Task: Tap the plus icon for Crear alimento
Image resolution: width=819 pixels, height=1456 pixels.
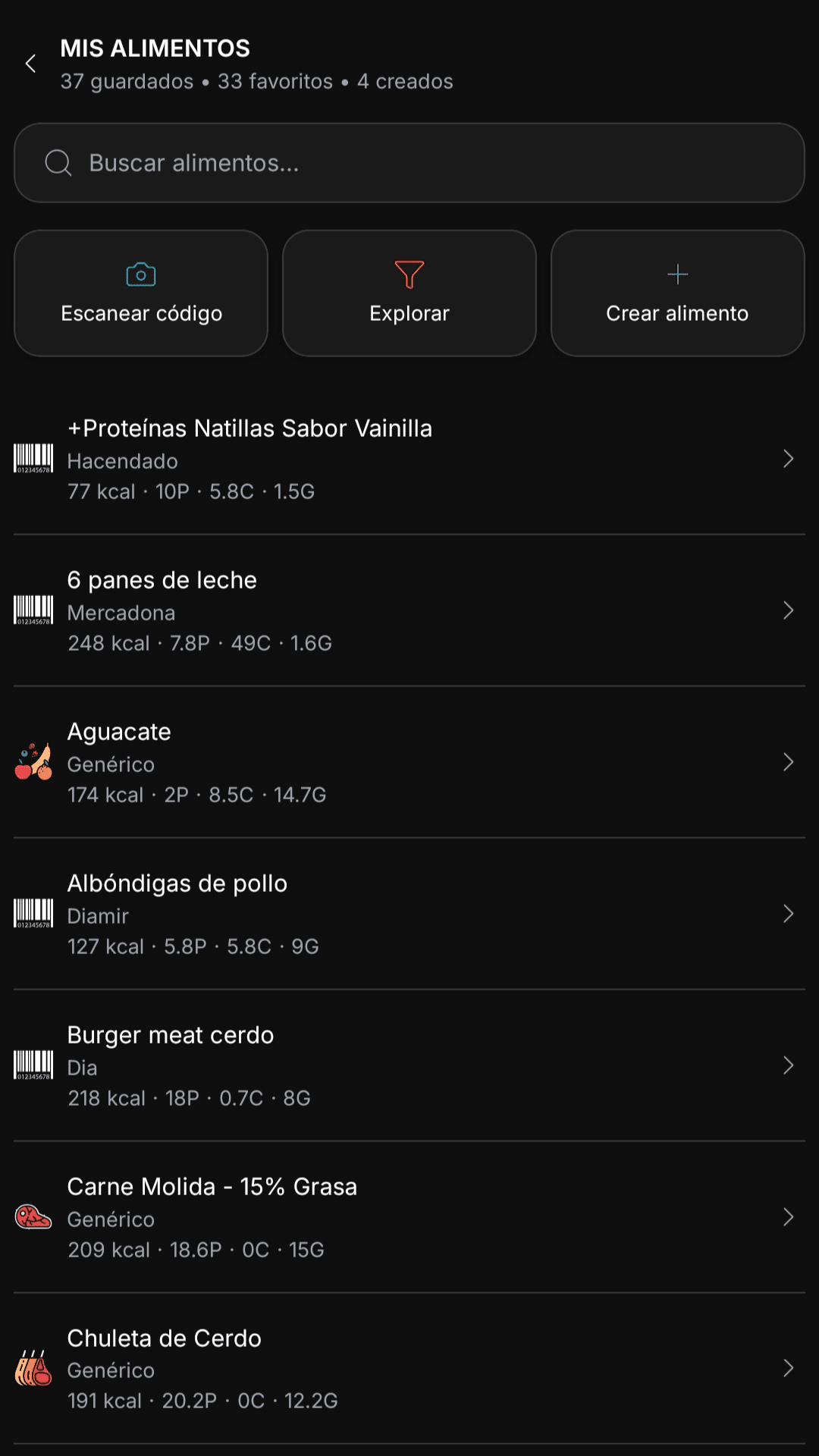Action: point(676,275)
